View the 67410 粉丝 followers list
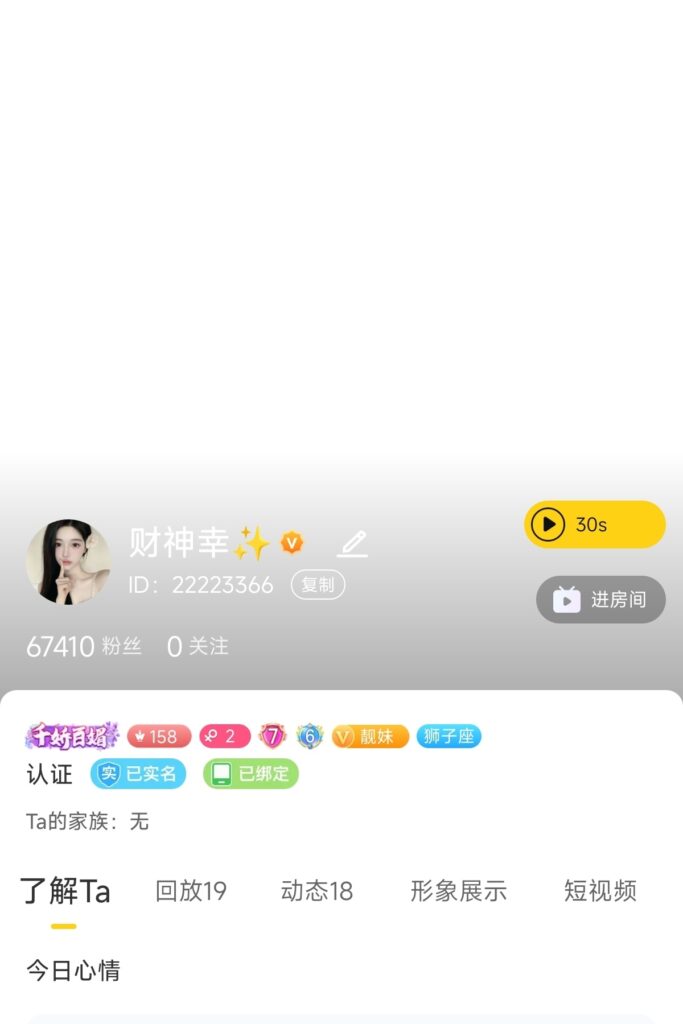The height and width of the screenshot is (1024, 683). [84, 647]
